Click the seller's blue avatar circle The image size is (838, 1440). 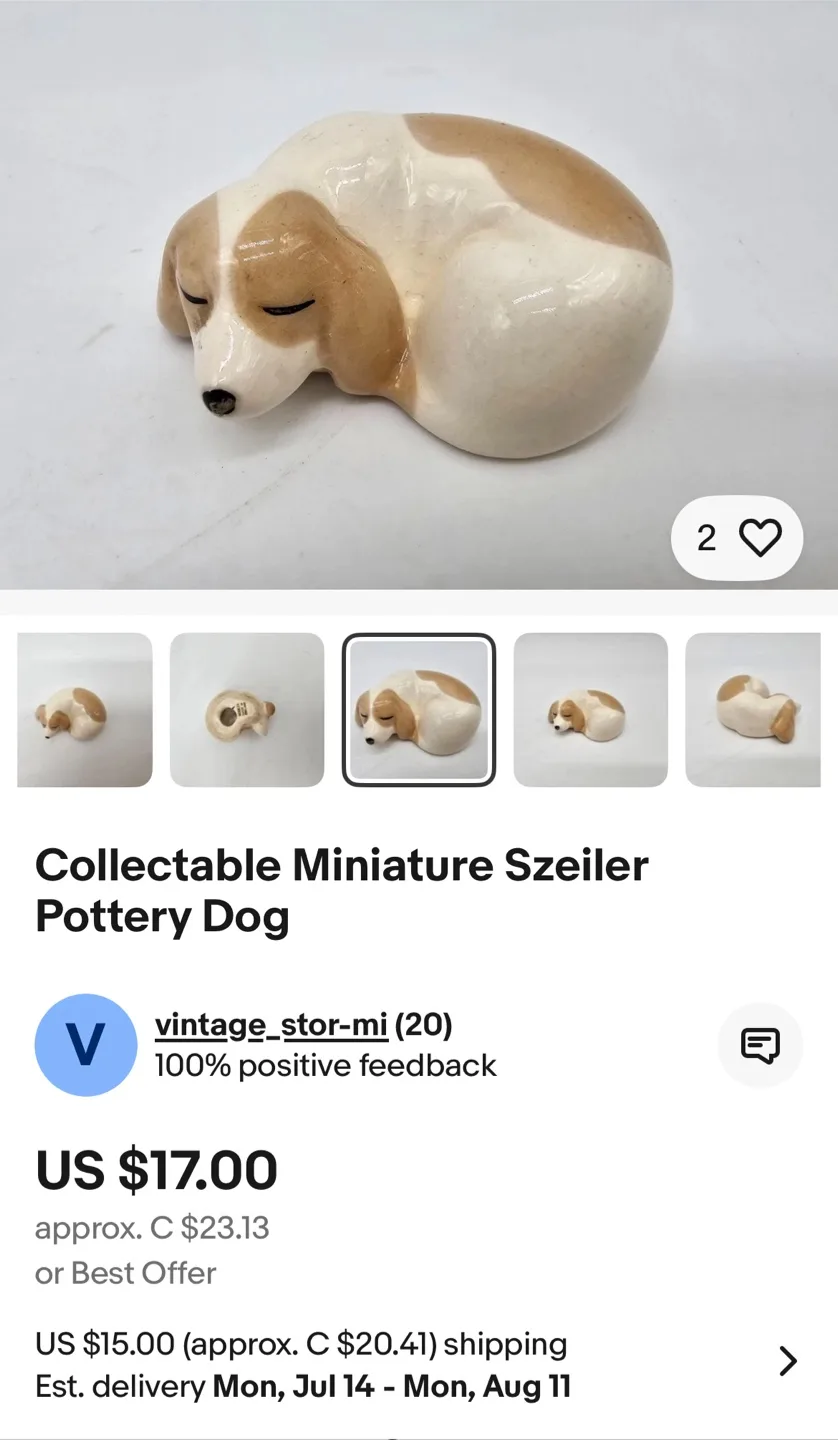[85, 1044]
